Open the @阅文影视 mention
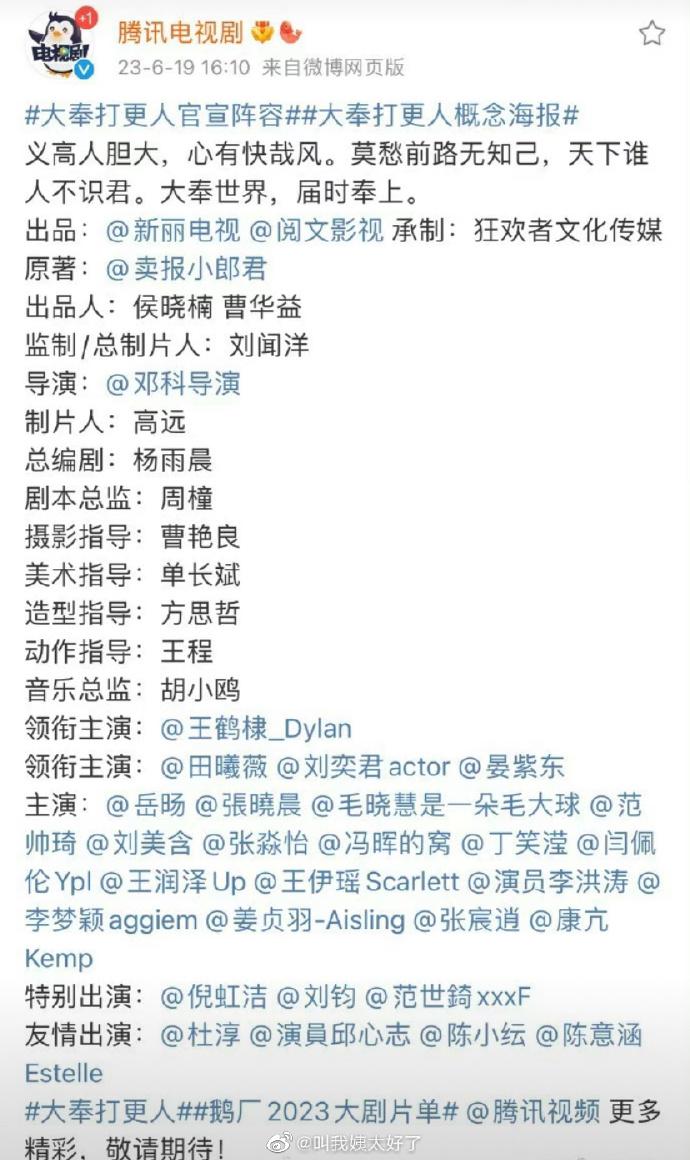The width and height of the screenshot is (690, 1160). pyautogui.click(x=316, y=230)
